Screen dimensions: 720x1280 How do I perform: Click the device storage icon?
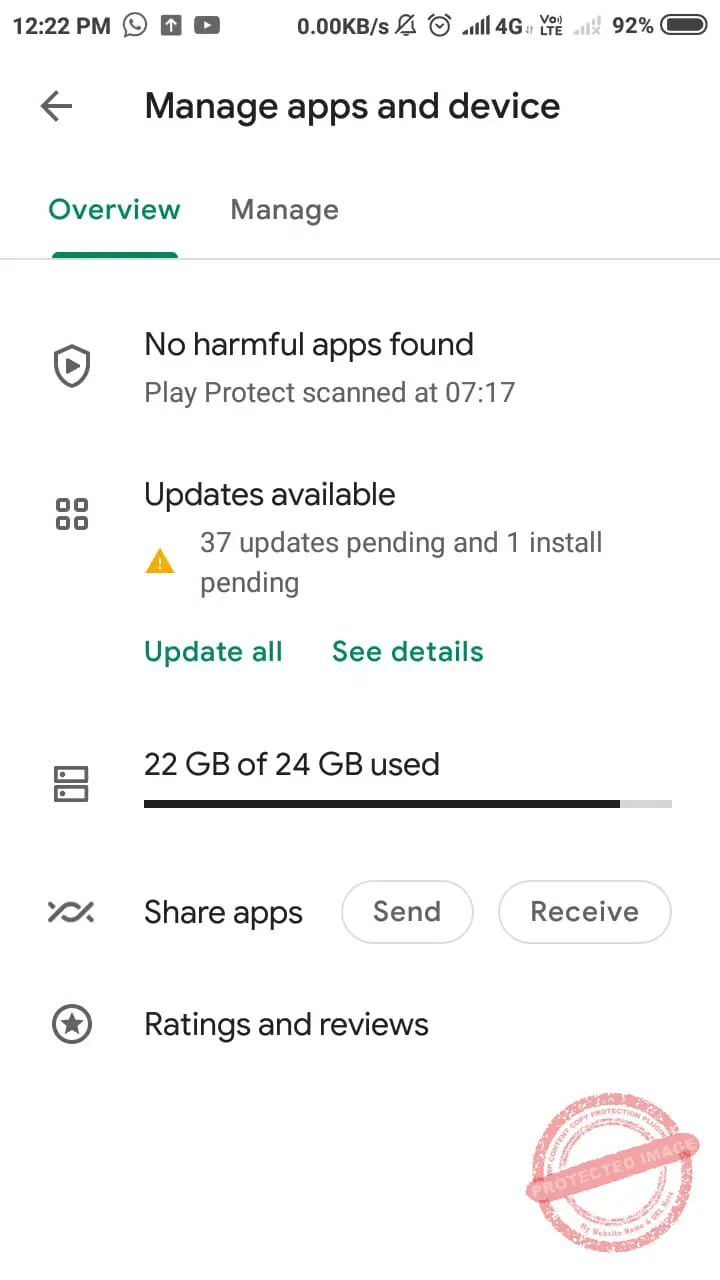71,784
